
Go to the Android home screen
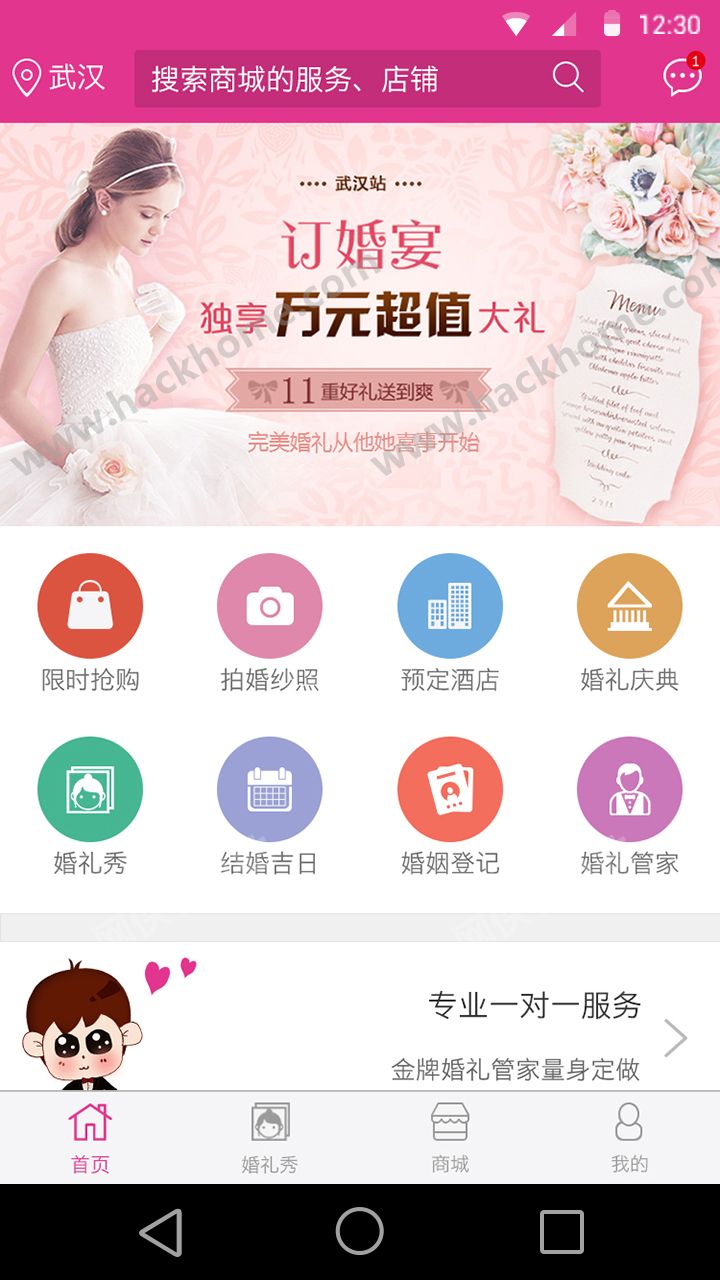360,1232
